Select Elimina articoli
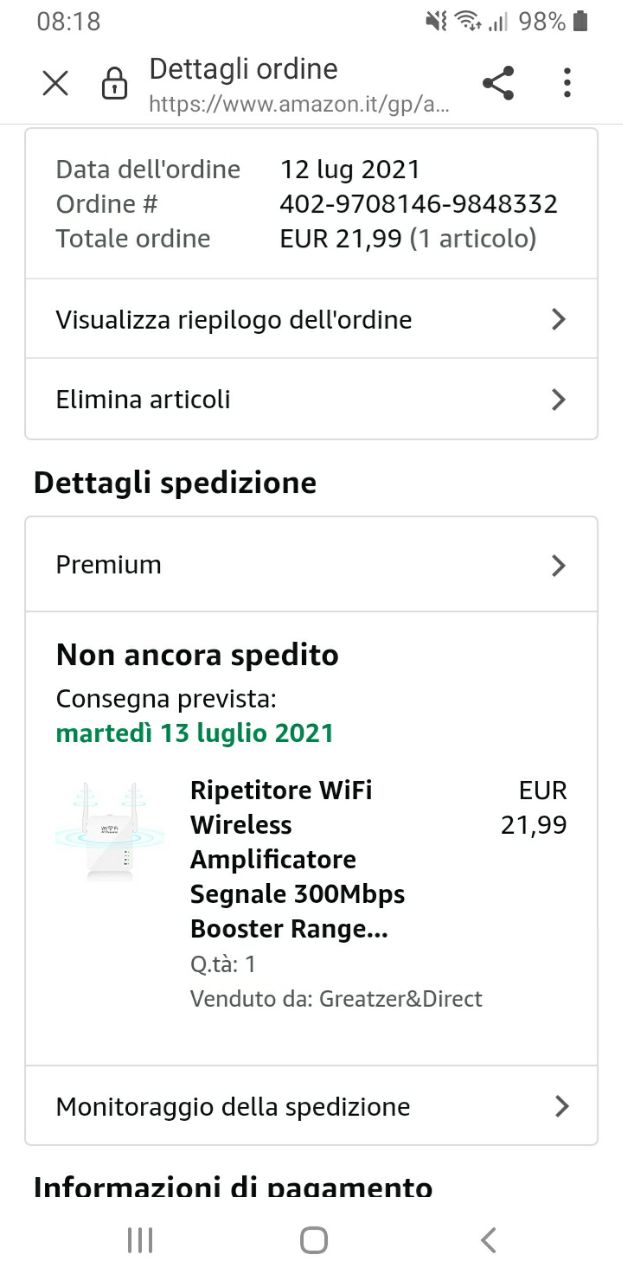 (x=311, y=400)
